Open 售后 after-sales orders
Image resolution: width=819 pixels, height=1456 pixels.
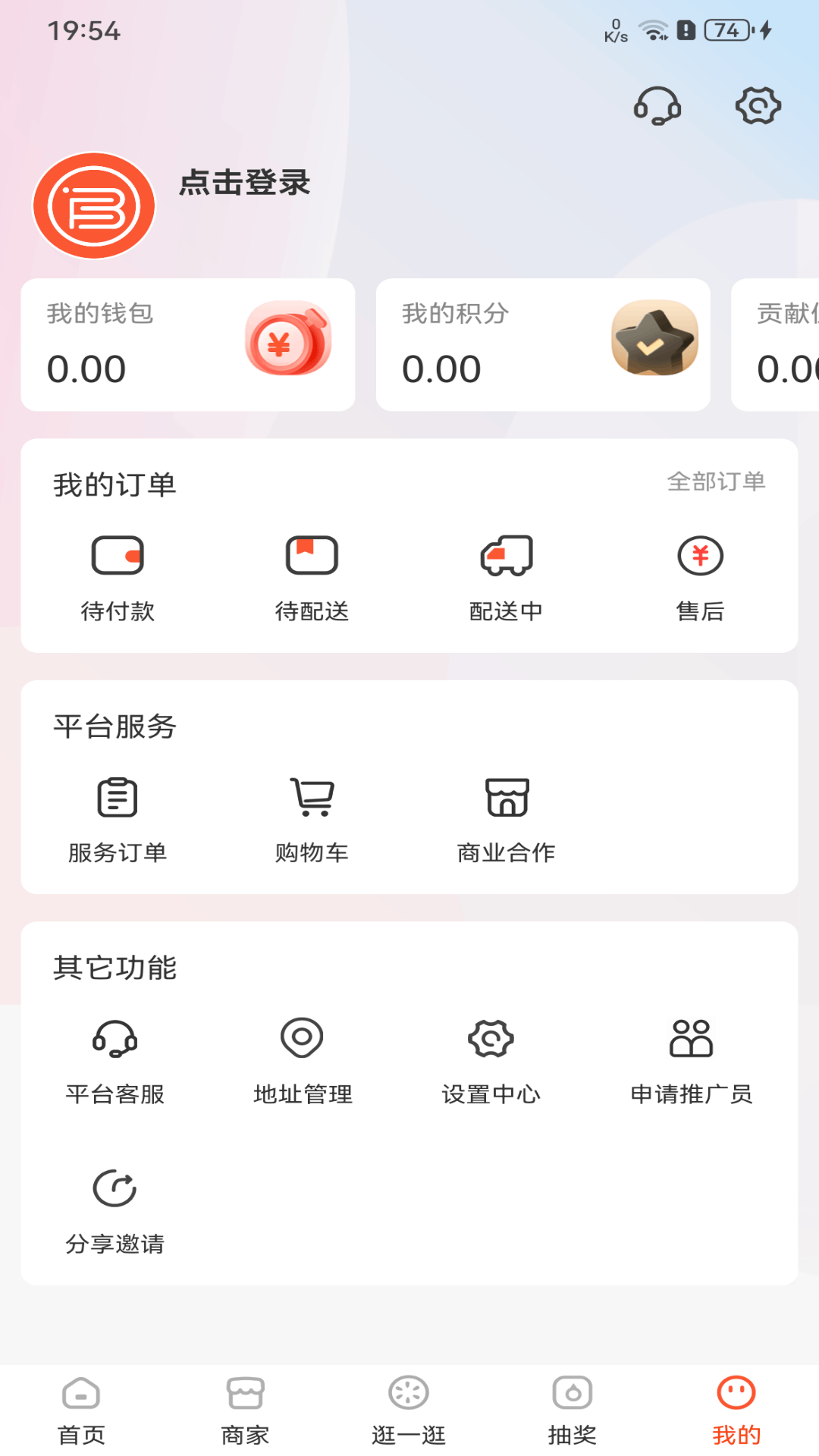700,577
